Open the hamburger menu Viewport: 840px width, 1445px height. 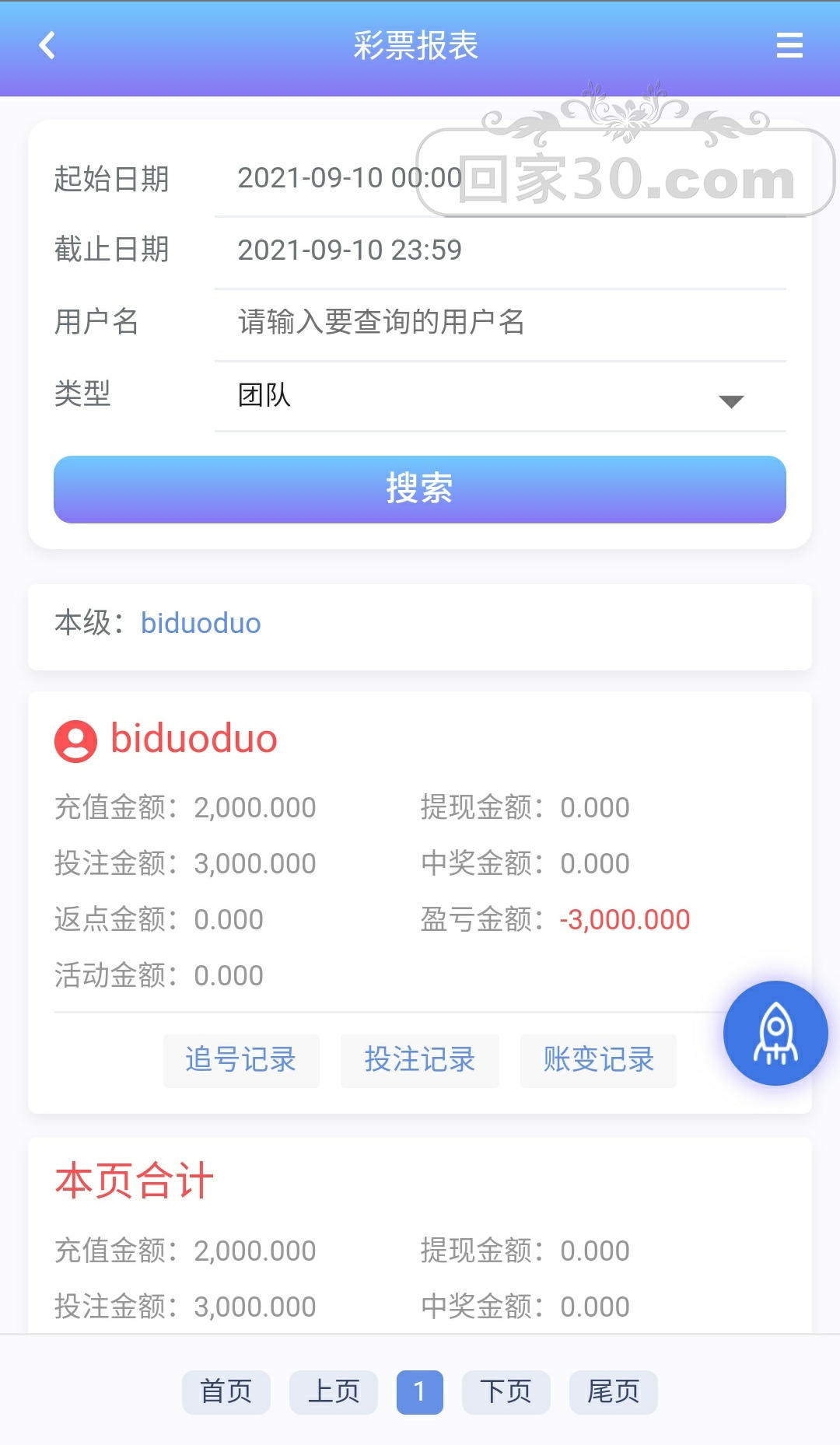click(x=789, y=45)
